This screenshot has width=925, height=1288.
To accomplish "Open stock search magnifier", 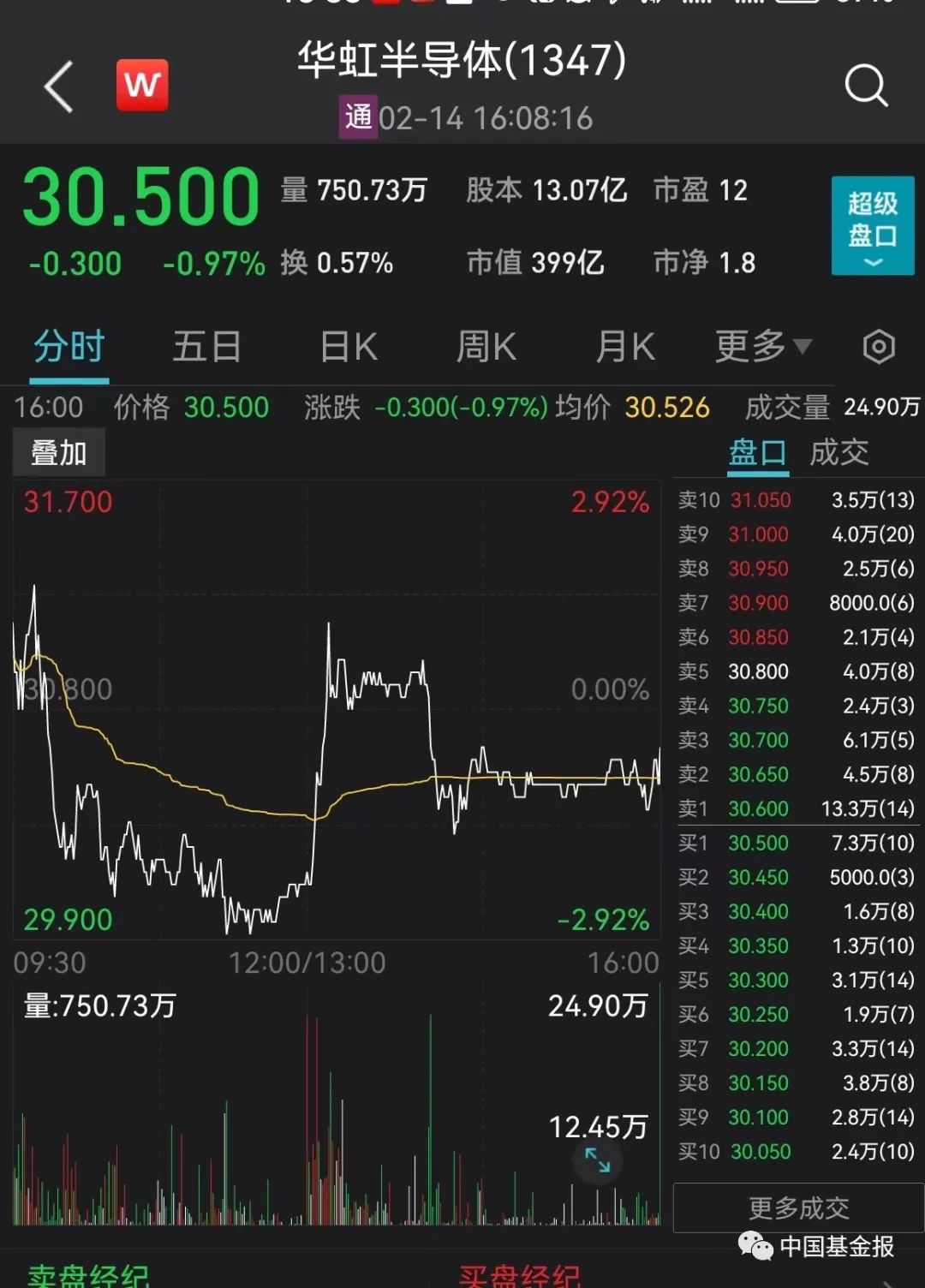I will [x=866, y=86].
